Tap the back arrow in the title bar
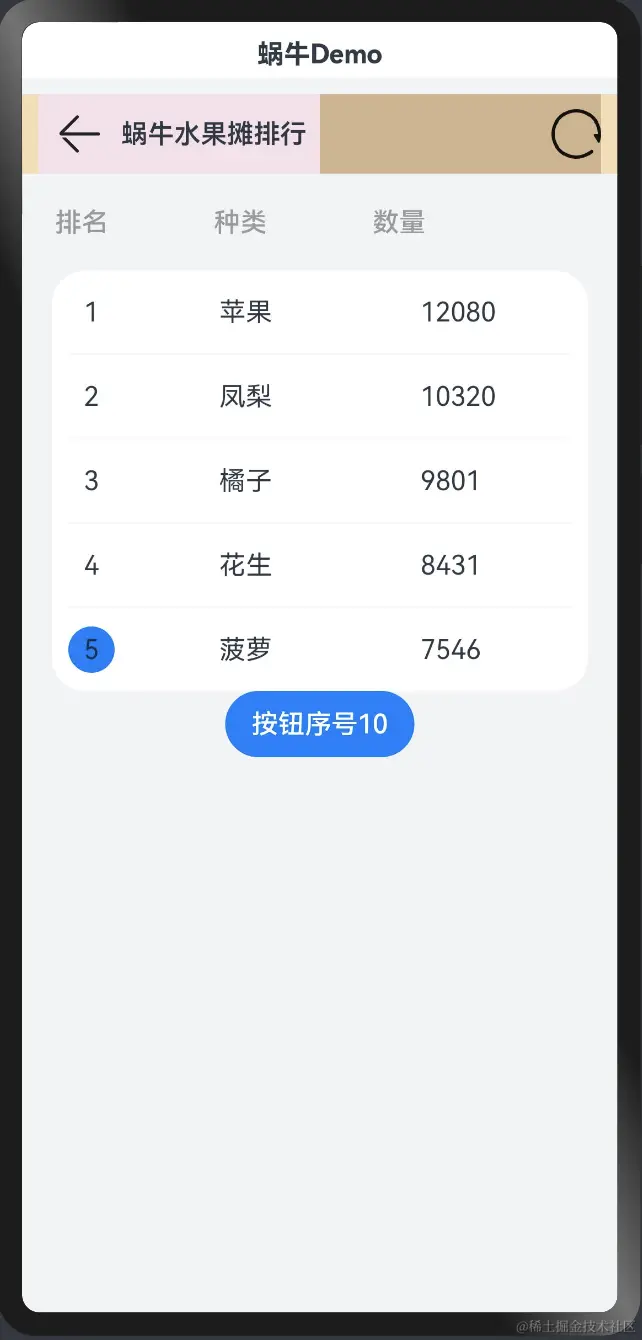Viewport: 642px width, 1340px height. coord(79,134)
